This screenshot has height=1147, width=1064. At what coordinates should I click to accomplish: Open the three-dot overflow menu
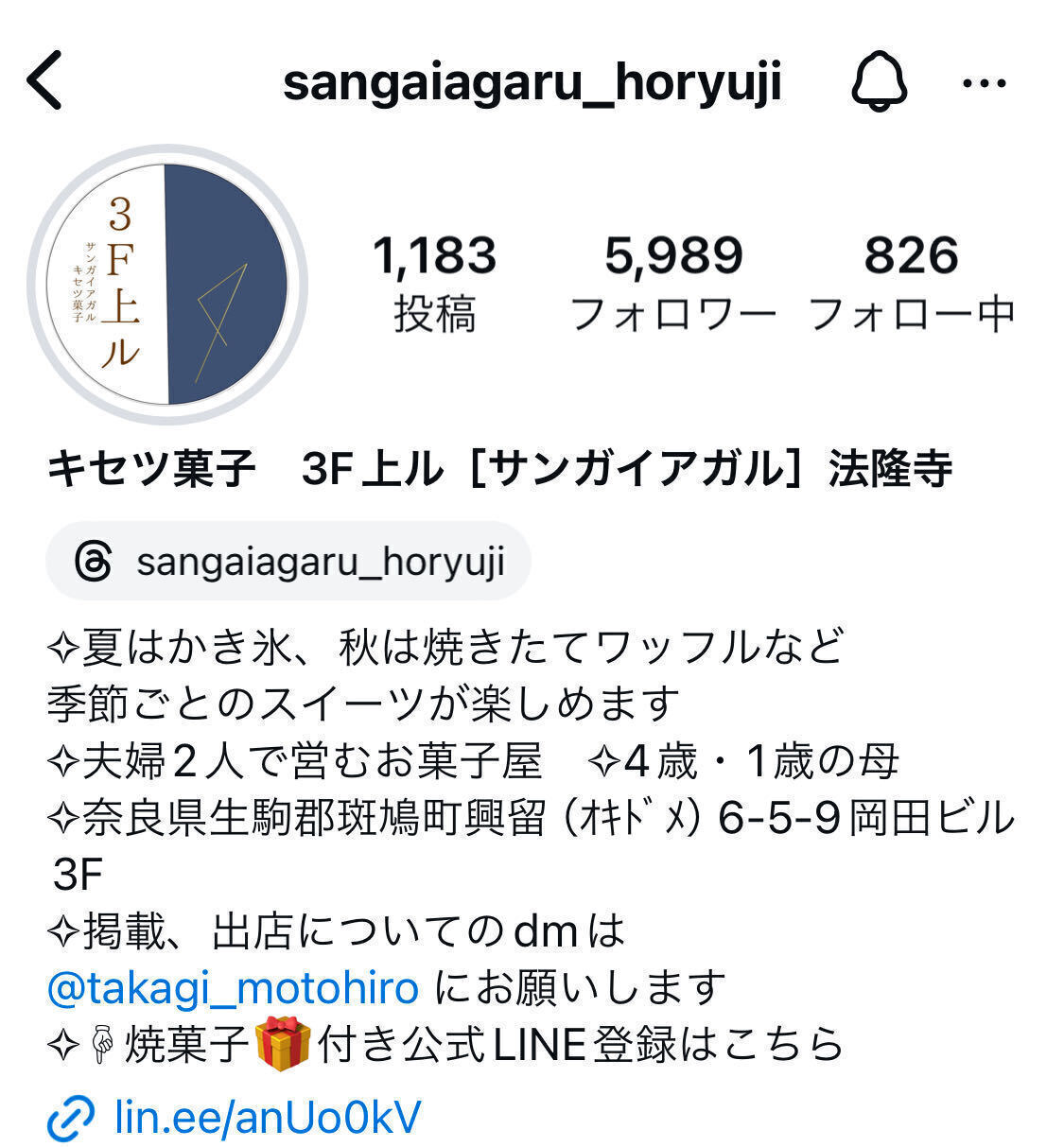(x=984, y=83)
